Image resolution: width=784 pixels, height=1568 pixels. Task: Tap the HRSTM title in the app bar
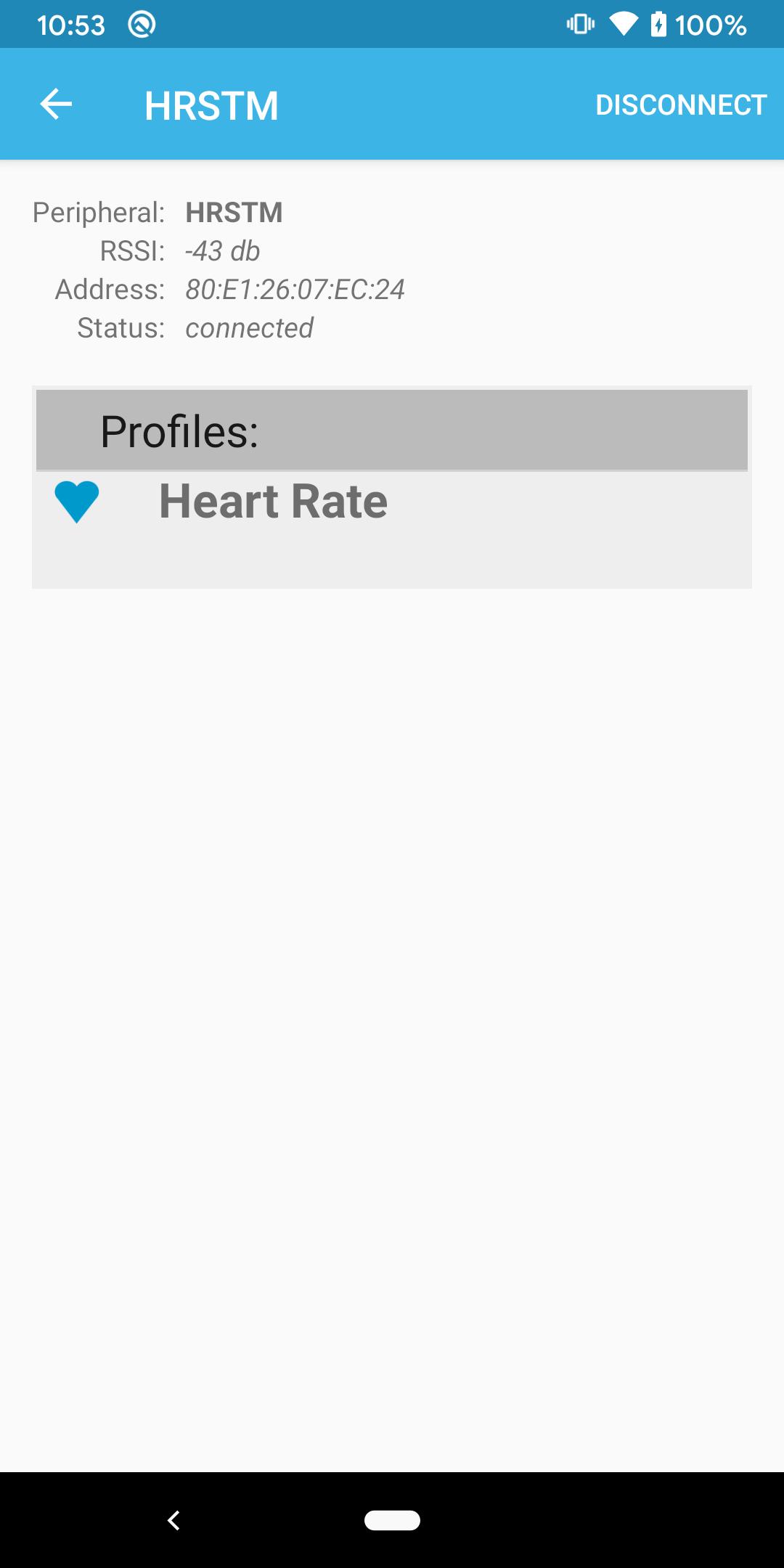click(211, 104)
